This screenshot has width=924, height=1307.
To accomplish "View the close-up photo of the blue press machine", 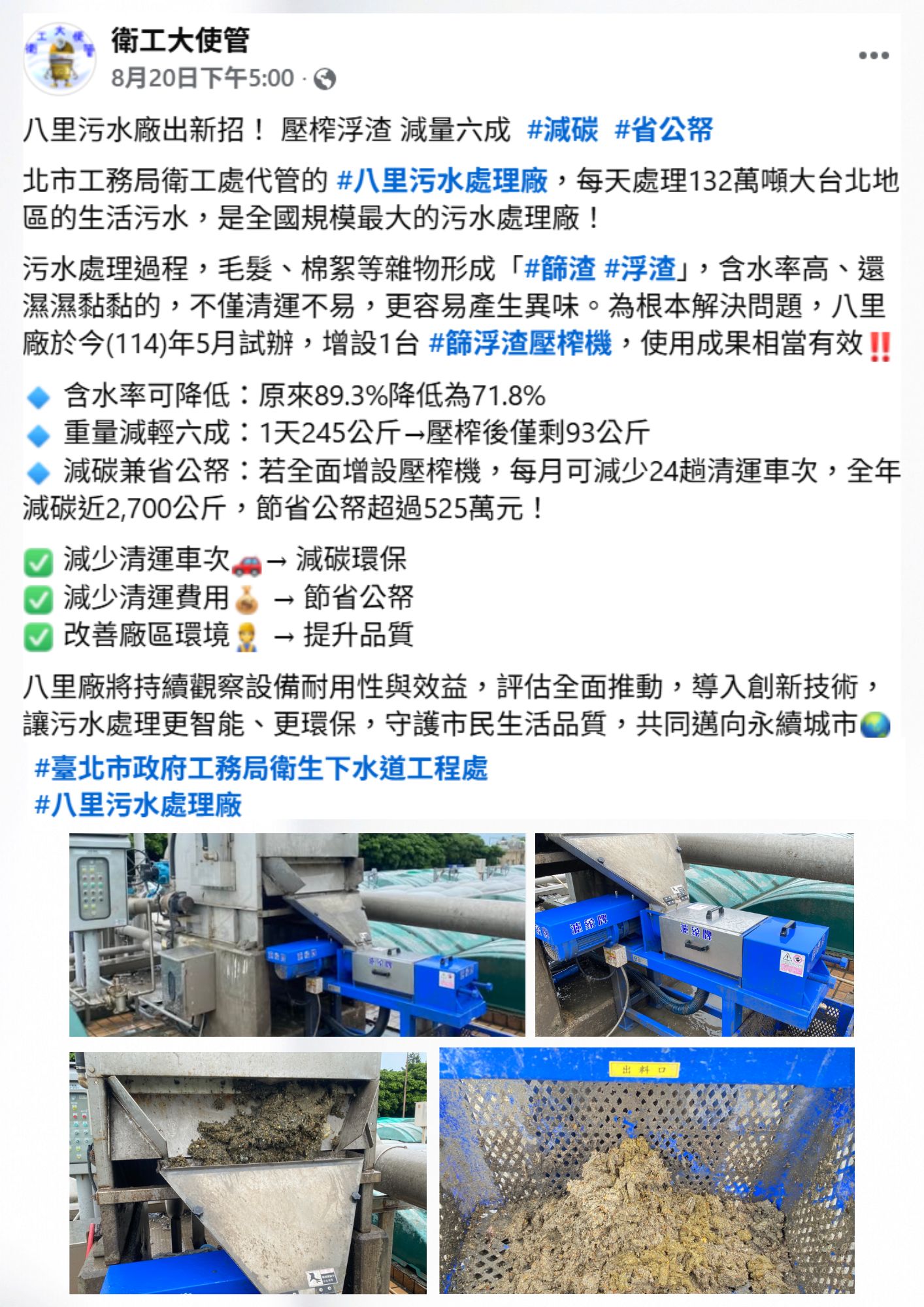I will tap(694, 935).
